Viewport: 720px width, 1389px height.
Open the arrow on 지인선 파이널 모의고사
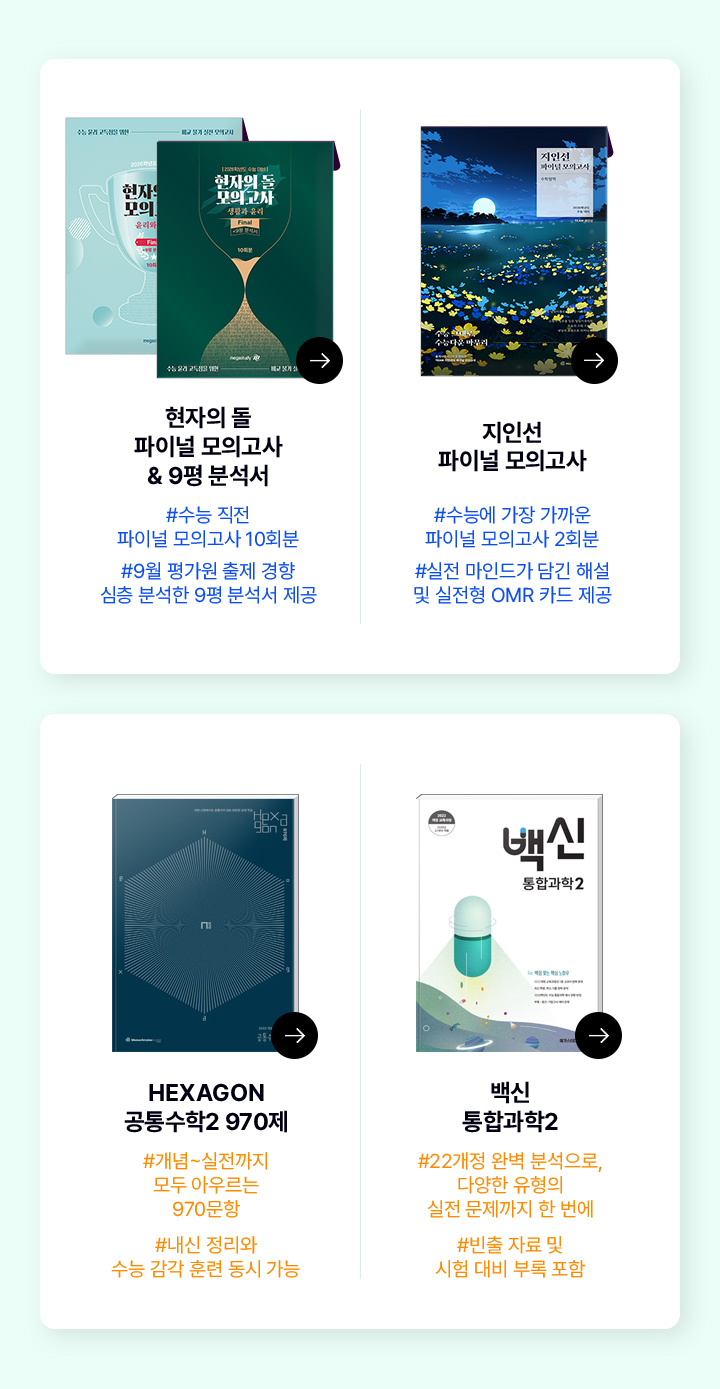(x=594, y=360)
